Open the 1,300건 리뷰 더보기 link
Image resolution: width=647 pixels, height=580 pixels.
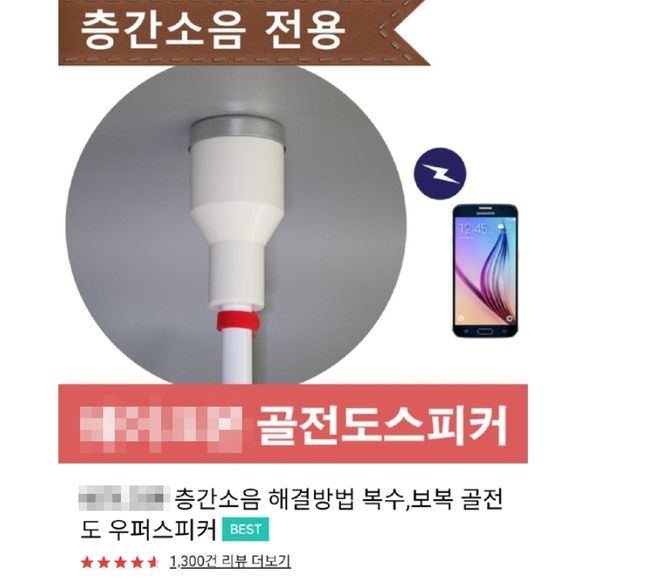coord(230,562)
